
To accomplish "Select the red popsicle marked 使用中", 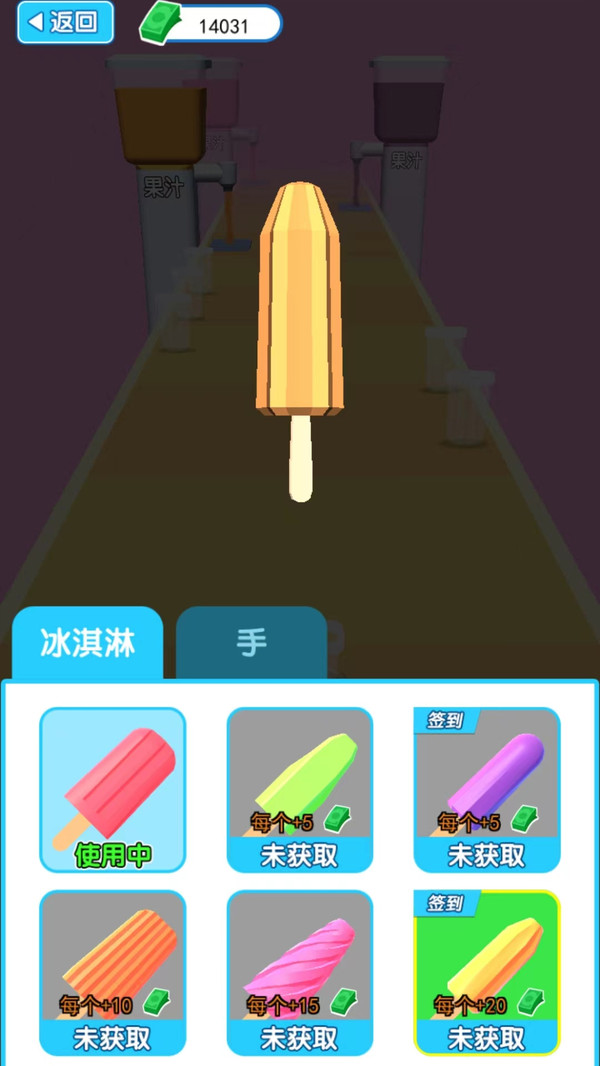I will 113,790.
